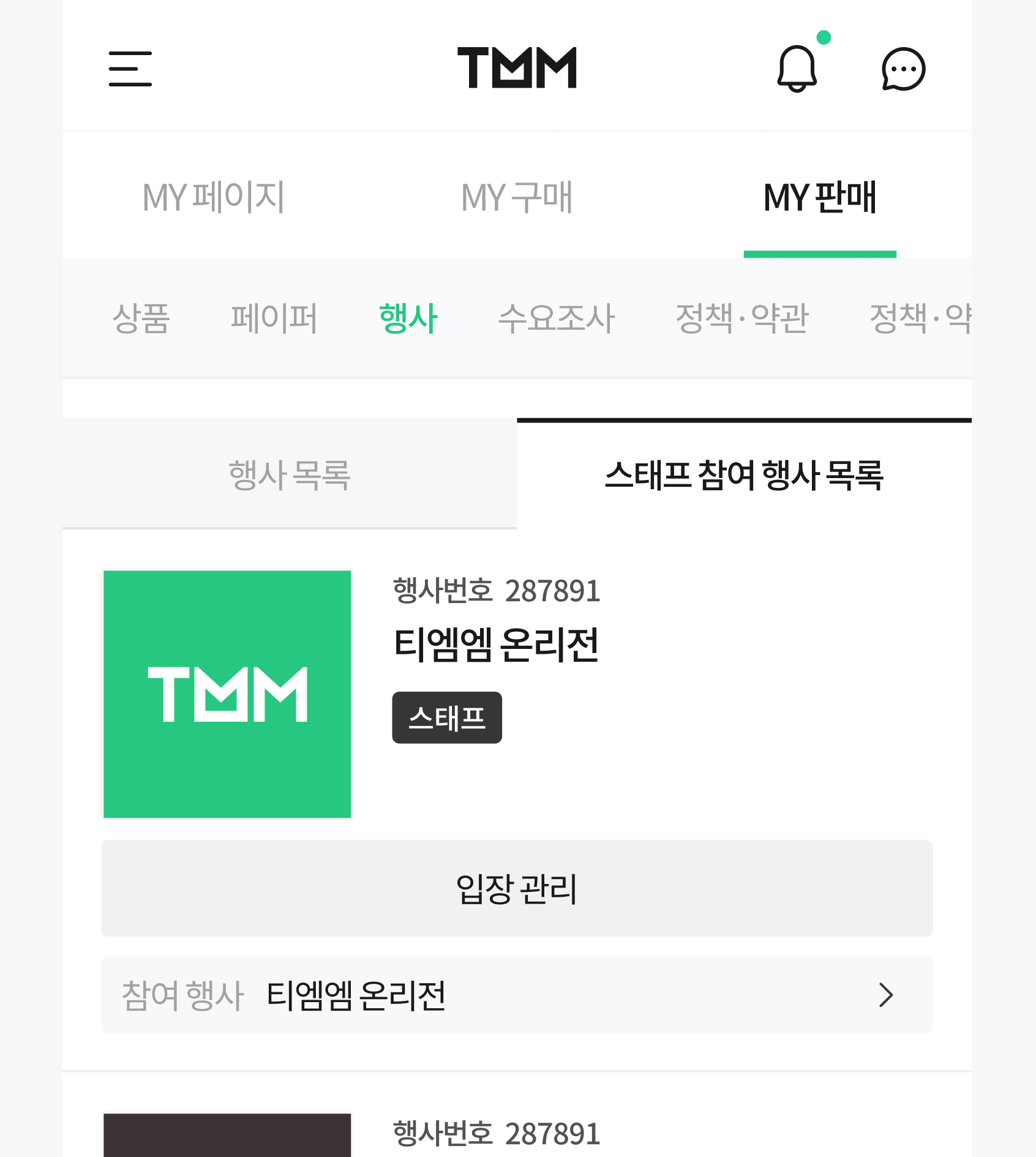Open the notifications bell
1036x1157 pixels.
tap(797, 68)
